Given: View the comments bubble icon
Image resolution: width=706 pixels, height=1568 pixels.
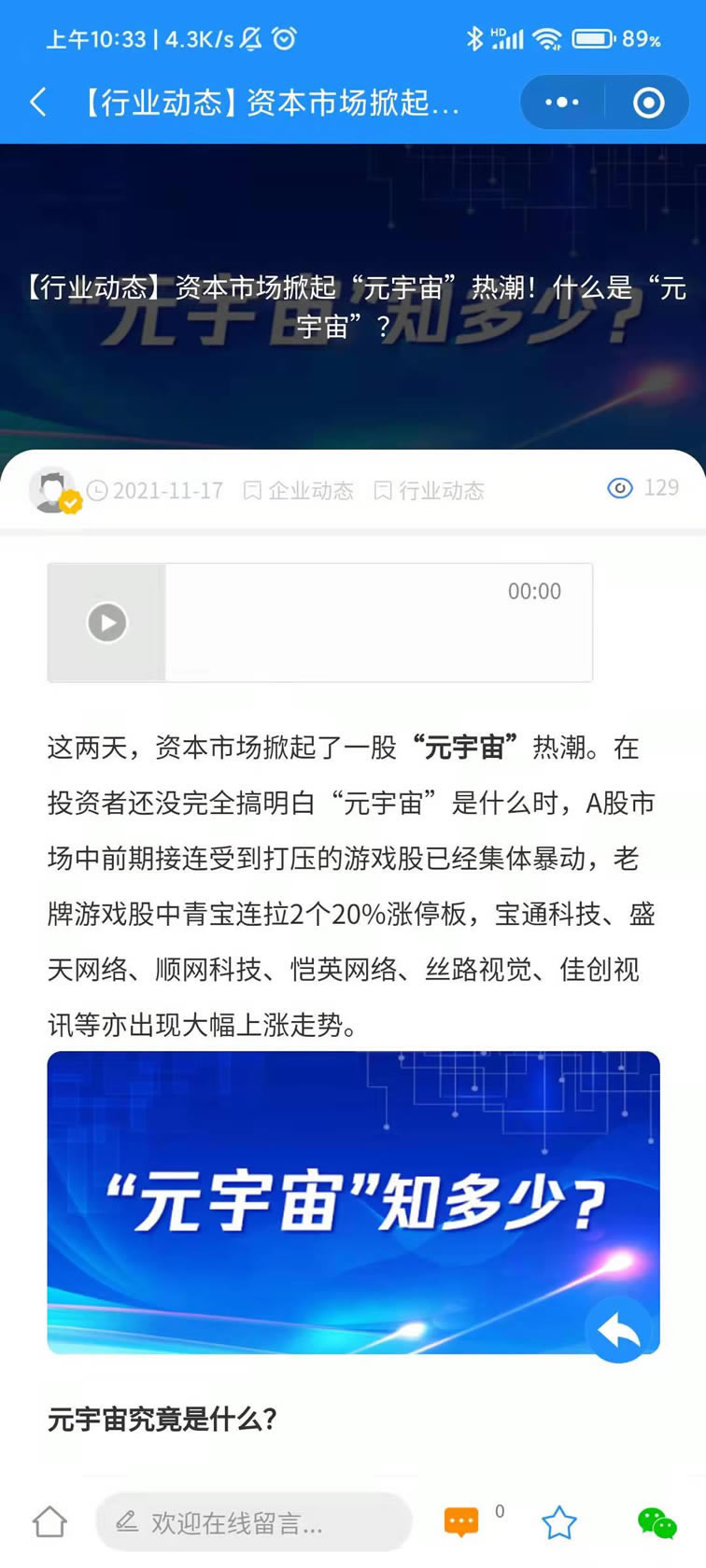Looking at the screenshot, I should [x=460, y=1522].
